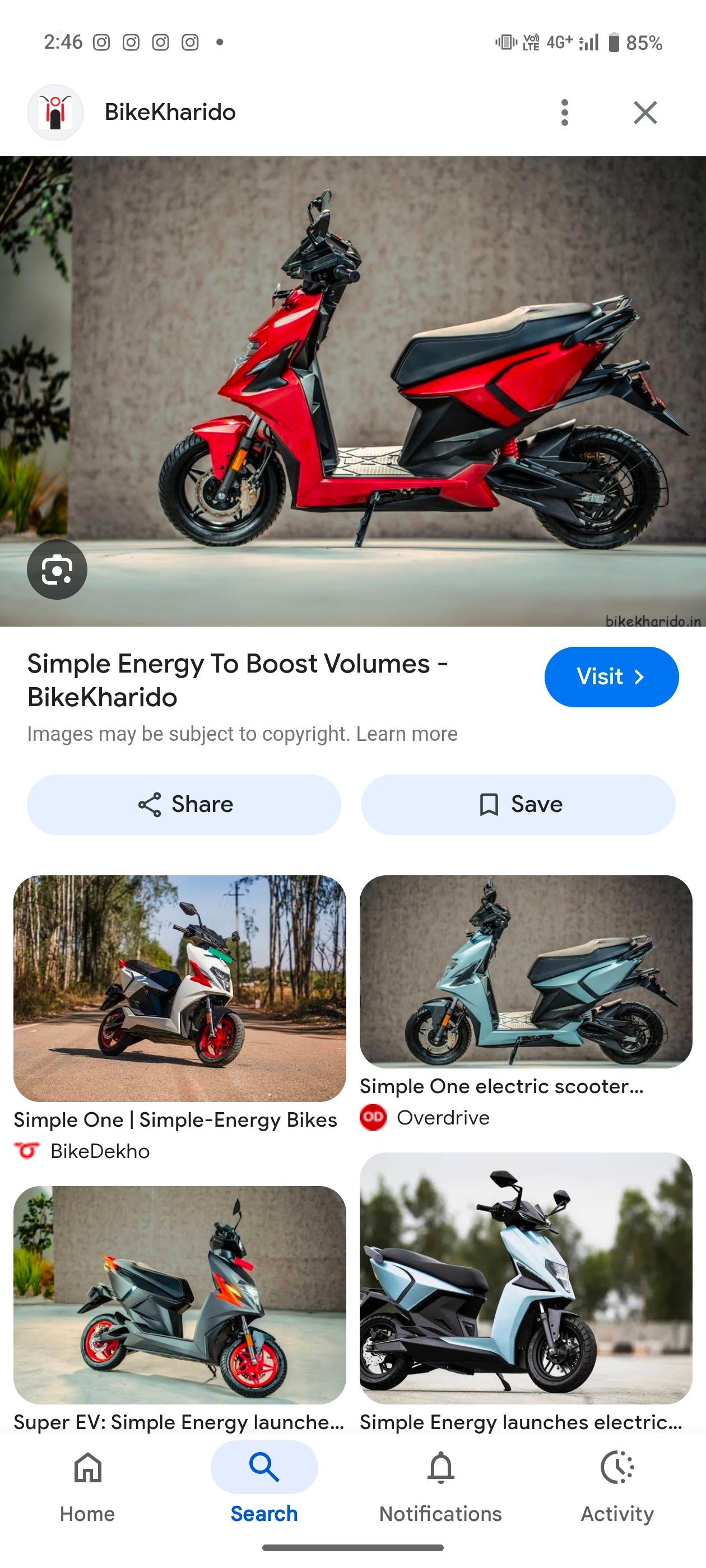Switch to the Activity tab
Viewport: 706px width, 1568px height.
coord(617,1485)
